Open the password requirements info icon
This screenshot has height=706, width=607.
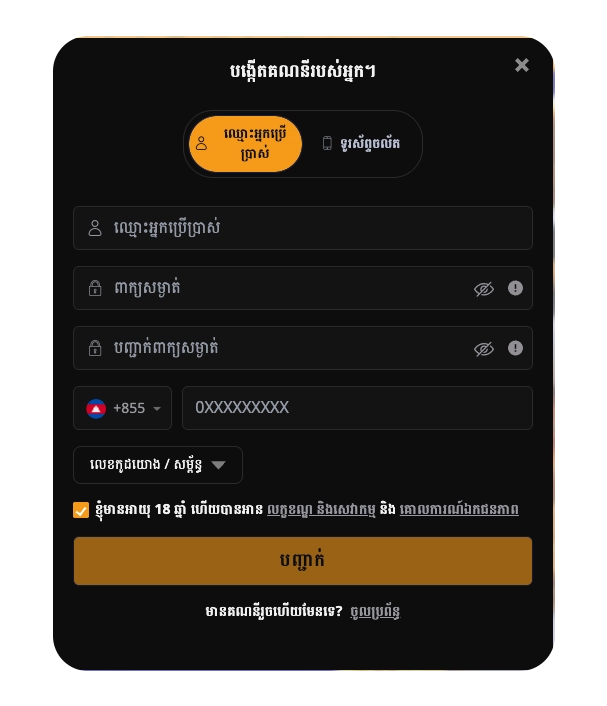tap(515, 288)
